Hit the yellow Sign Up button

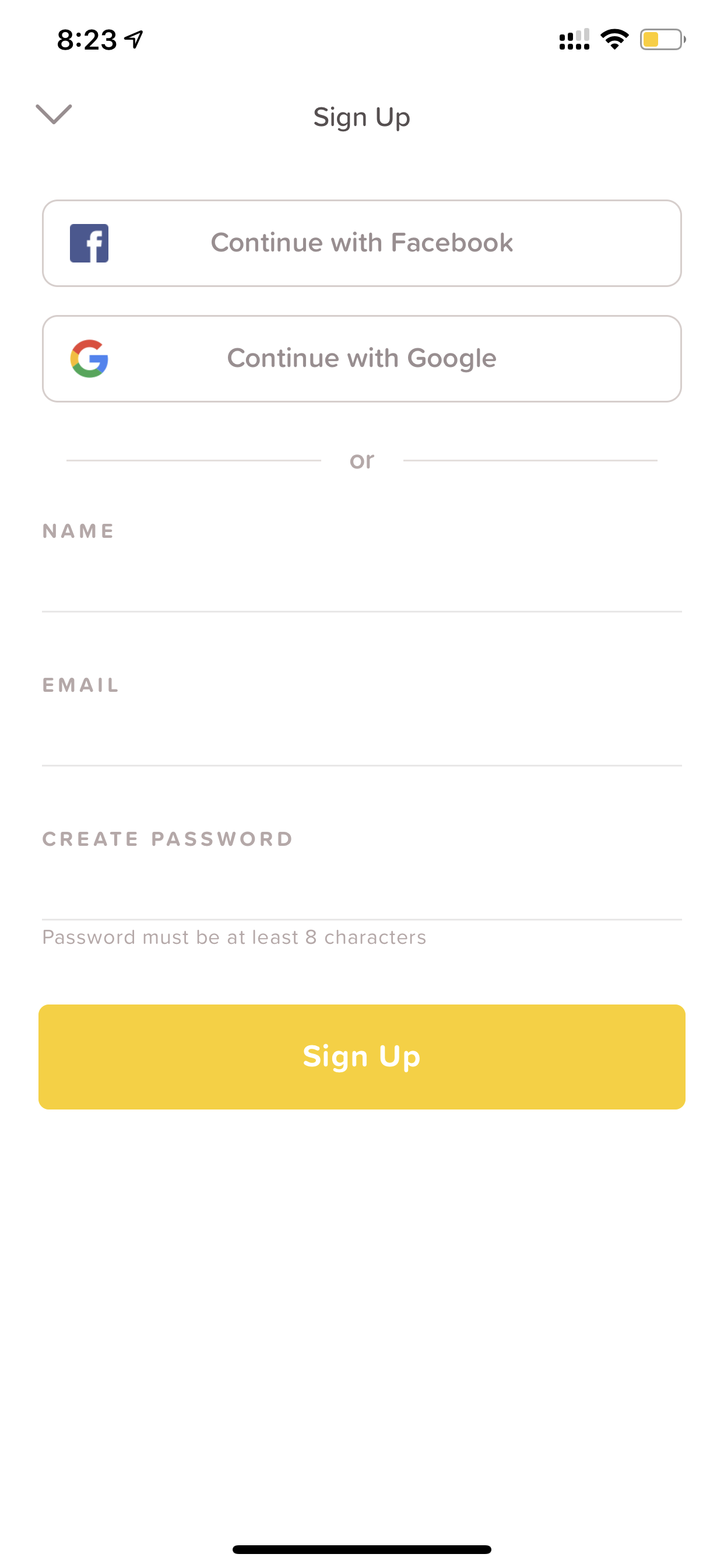[x=362, y=1056]
